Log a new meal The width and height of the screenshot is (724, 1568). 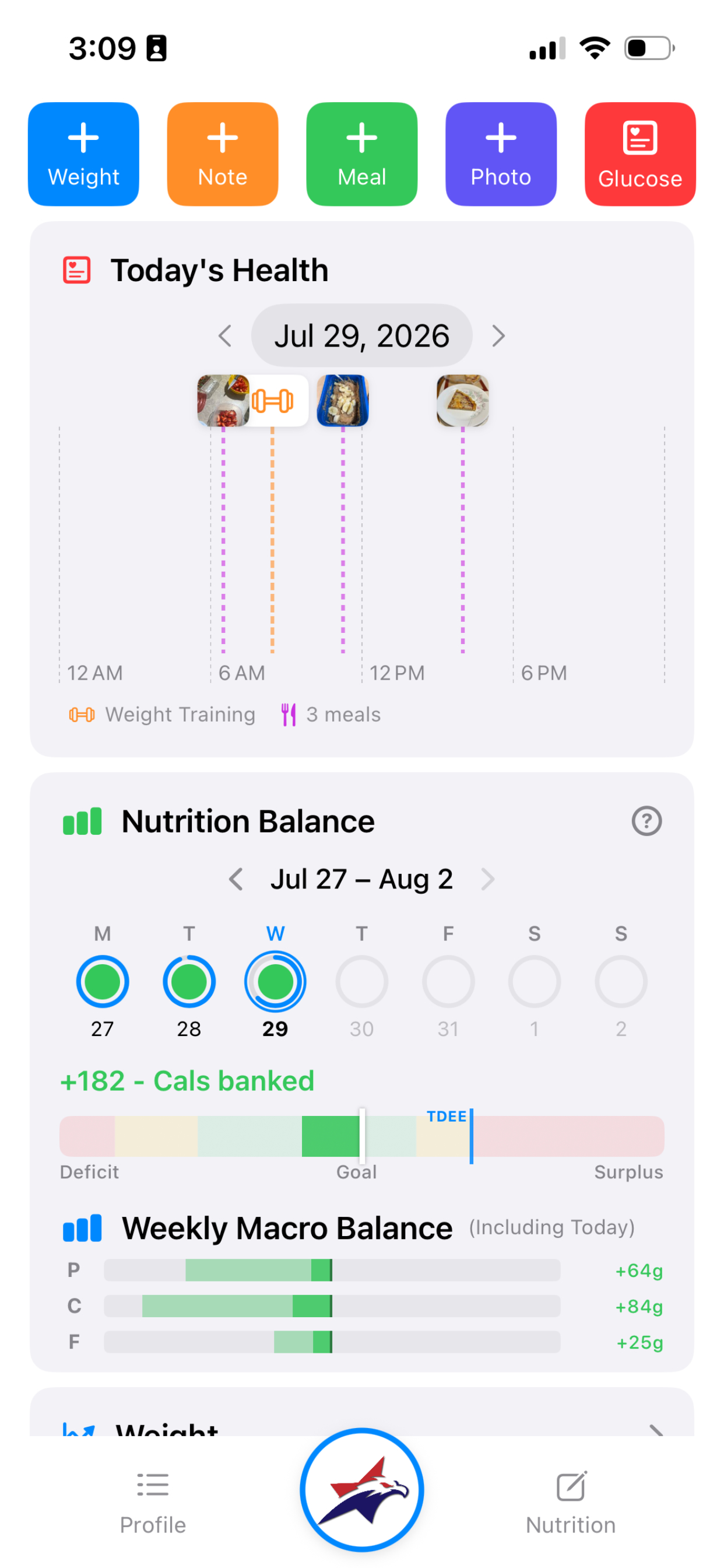[x=362, y=154]
